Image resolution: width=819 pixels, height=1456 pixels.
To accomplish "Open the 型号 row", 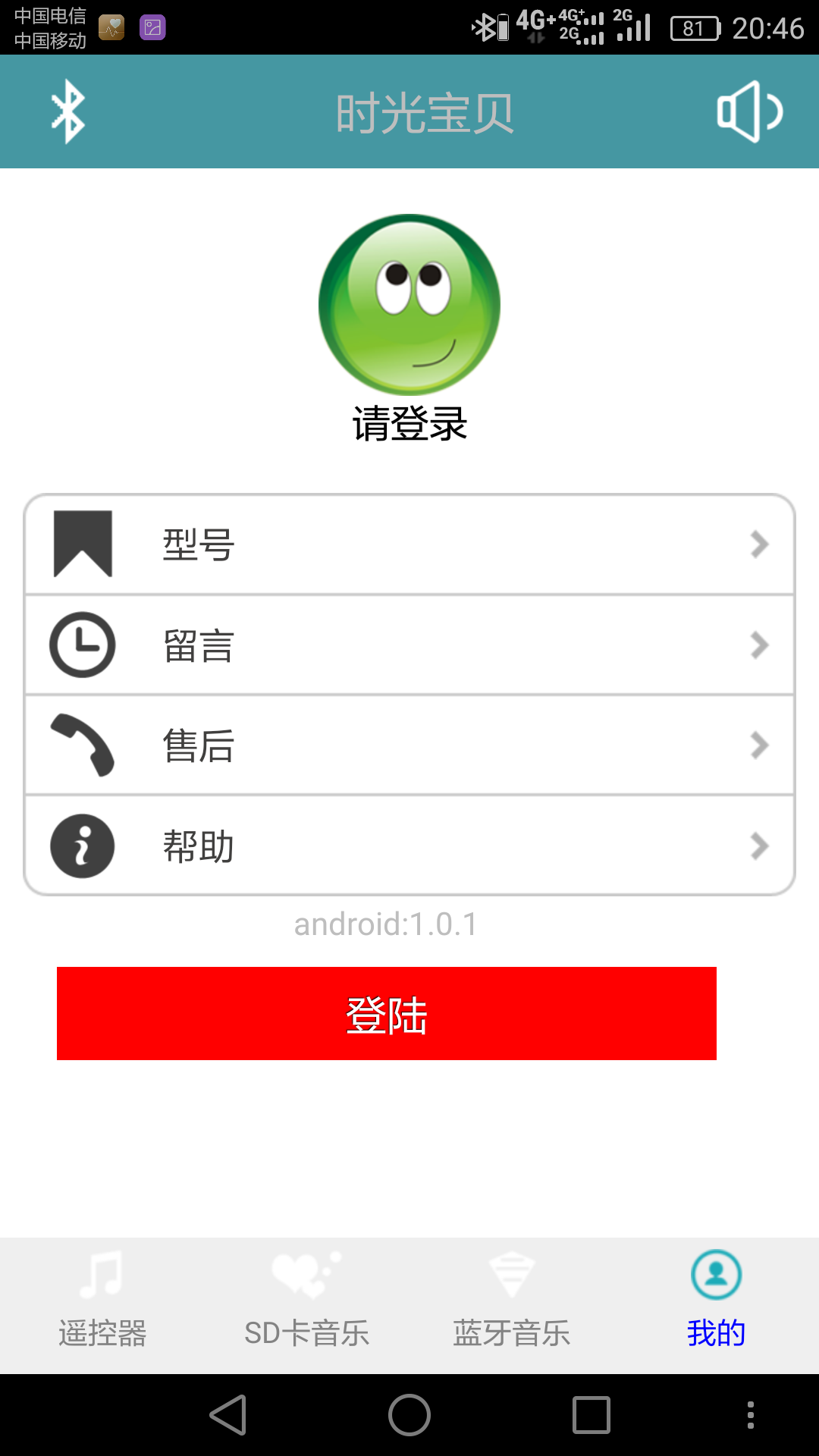I will (409, 544).
